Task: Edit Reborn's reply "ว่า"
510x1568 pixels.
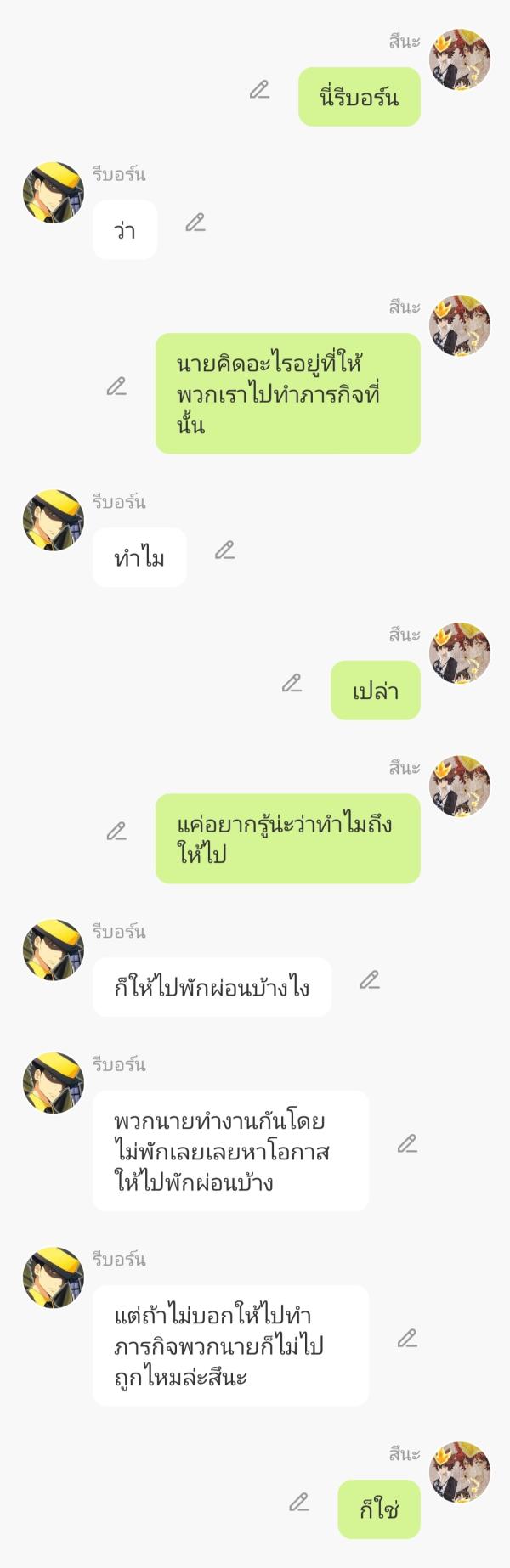Action: pos(195,223)
